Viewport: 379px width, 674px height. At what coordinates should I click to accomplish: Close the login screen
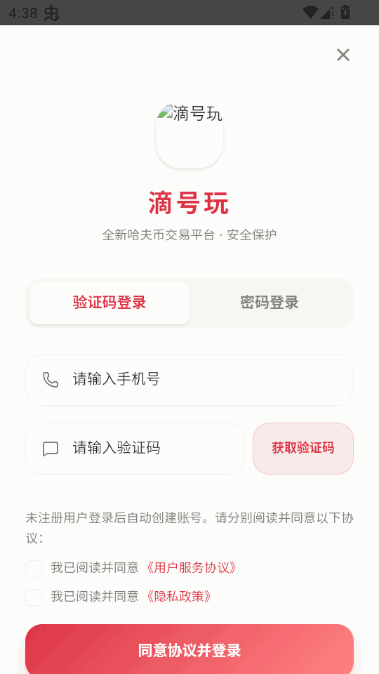pos(343,55)
